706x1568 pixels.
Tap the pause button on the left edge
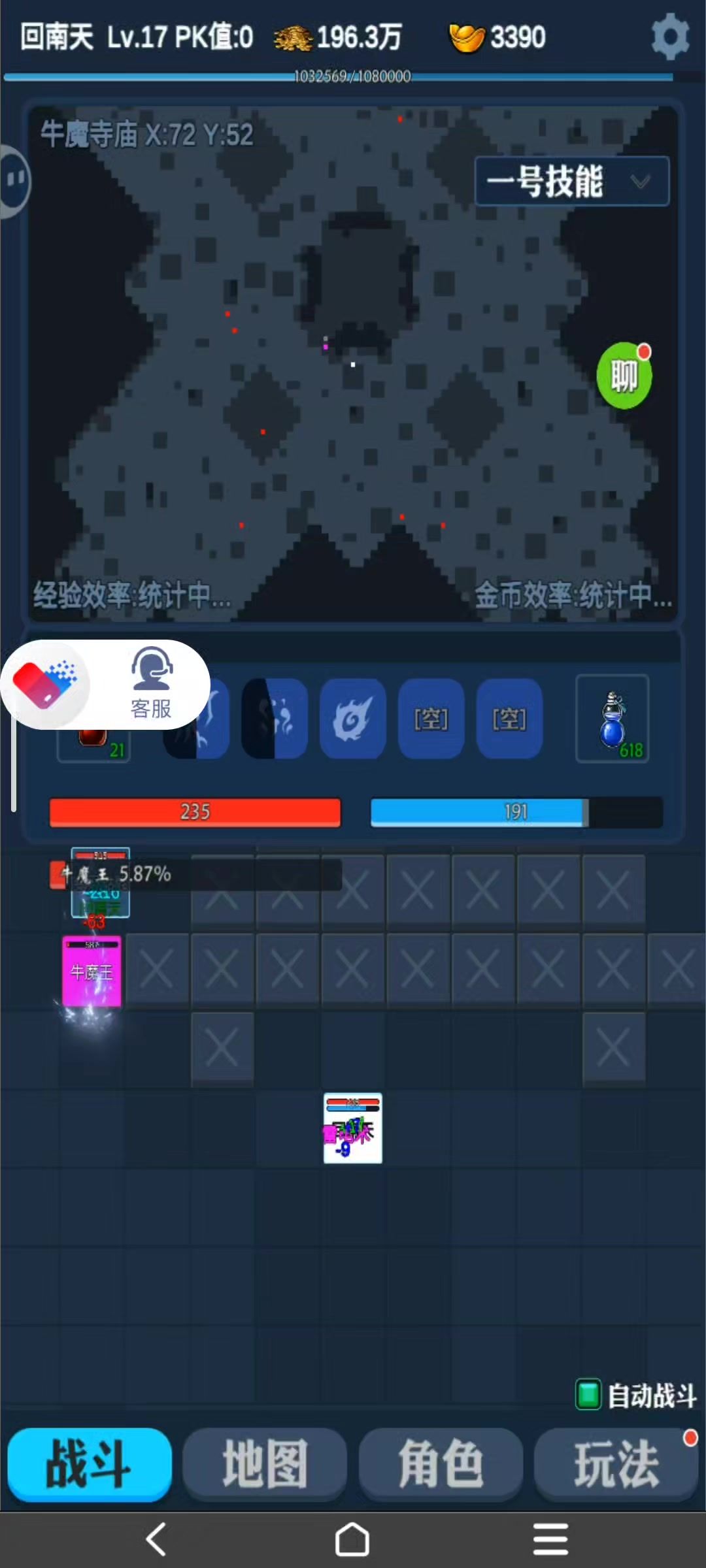pyautogui.click(x=14, y=180)
